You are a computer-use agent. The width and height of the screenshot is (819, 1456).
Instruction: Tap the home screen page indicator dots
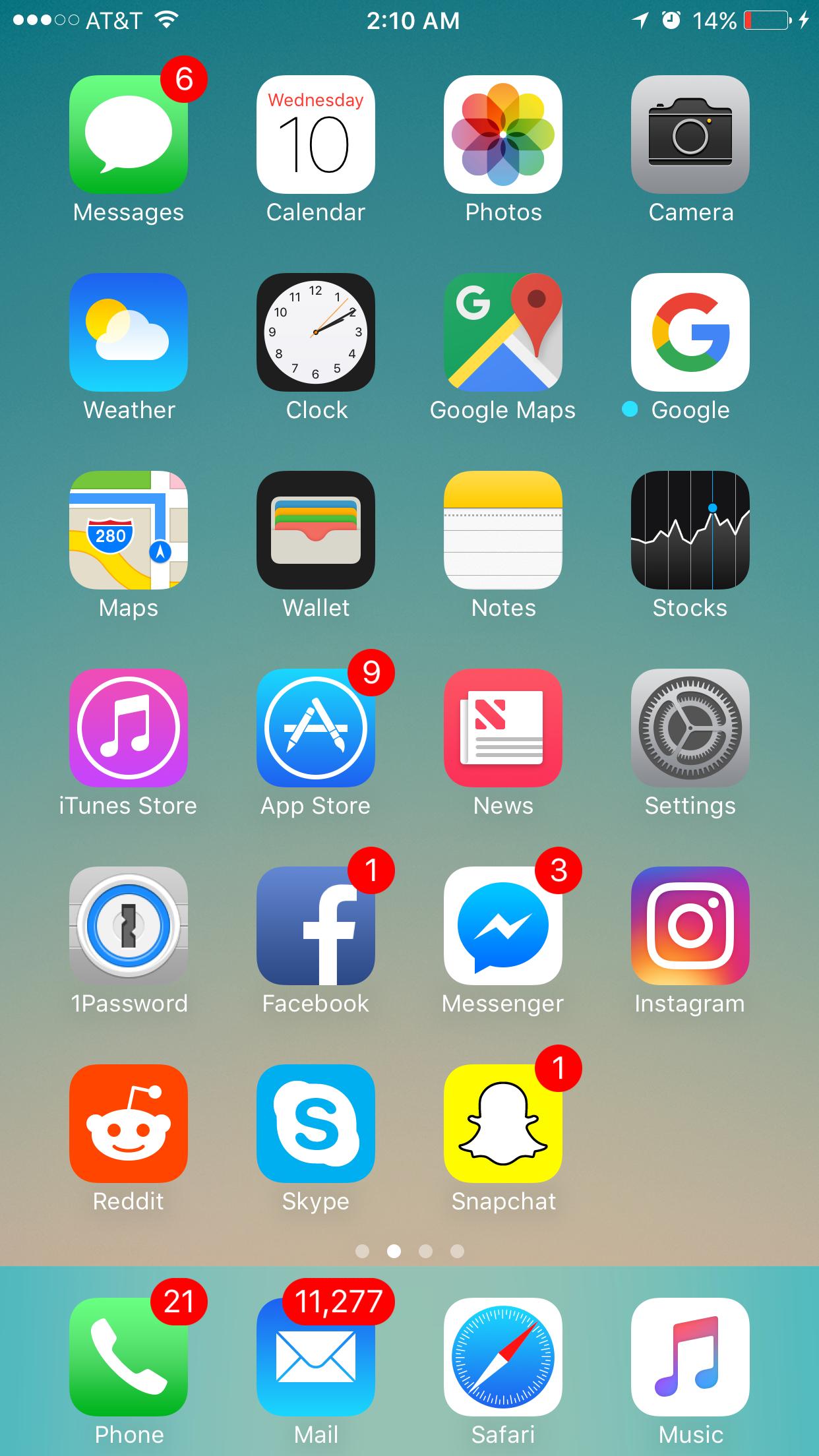coord(409,1251)
